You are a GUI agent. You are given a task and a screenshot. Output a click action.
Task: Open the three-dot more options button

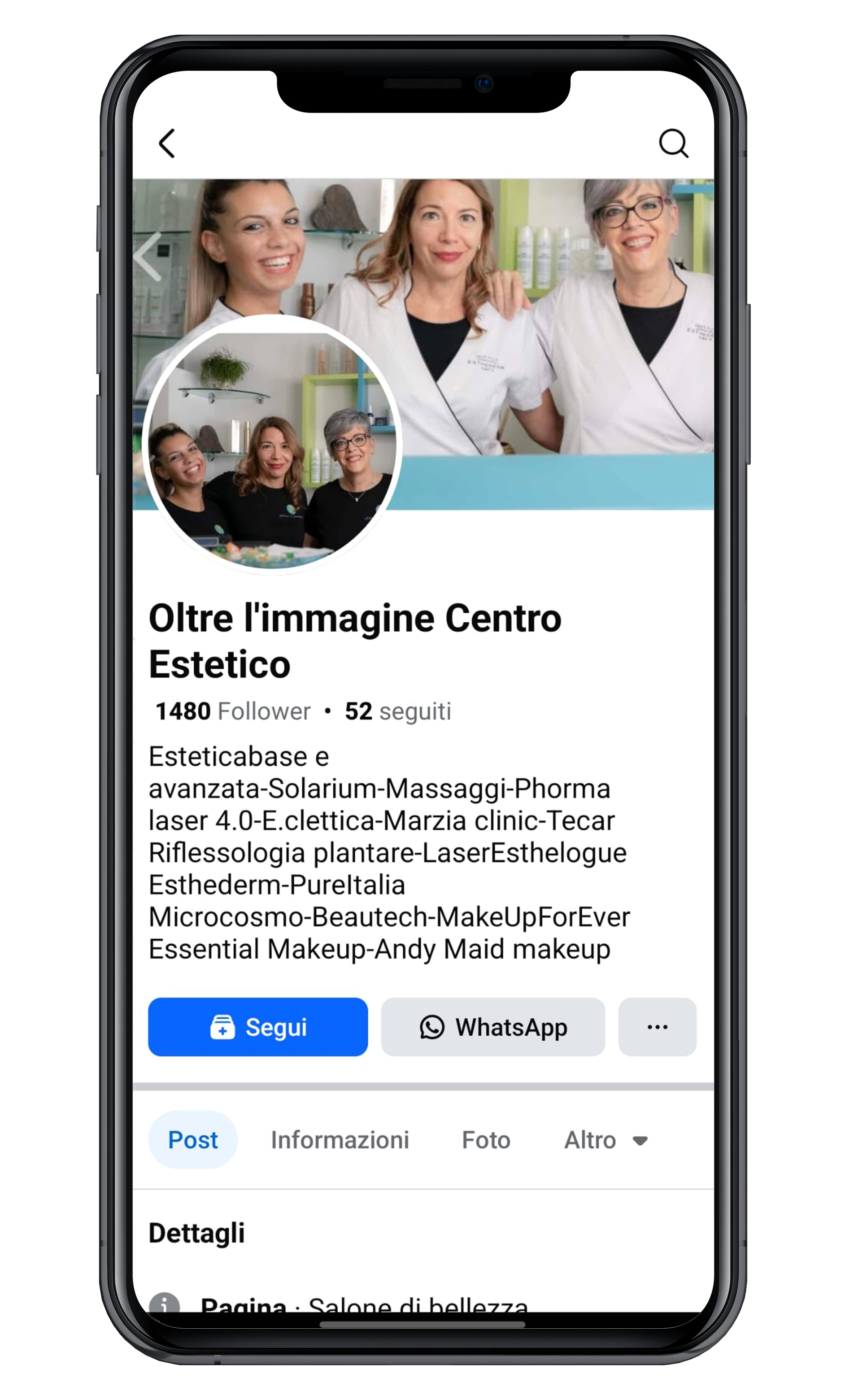point(657,1027)
